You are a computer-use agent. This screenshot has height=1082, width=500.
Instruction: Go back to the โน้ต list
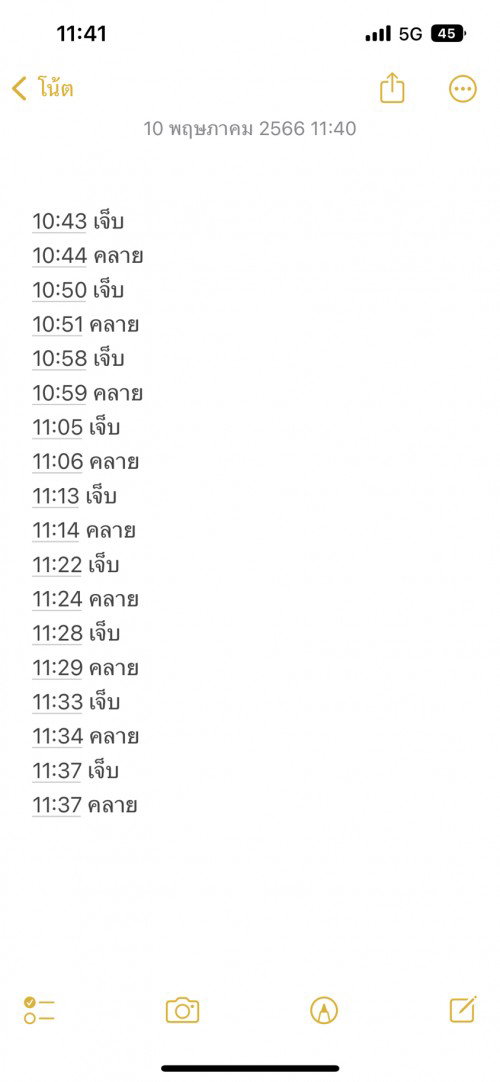(x=43, y=89)
